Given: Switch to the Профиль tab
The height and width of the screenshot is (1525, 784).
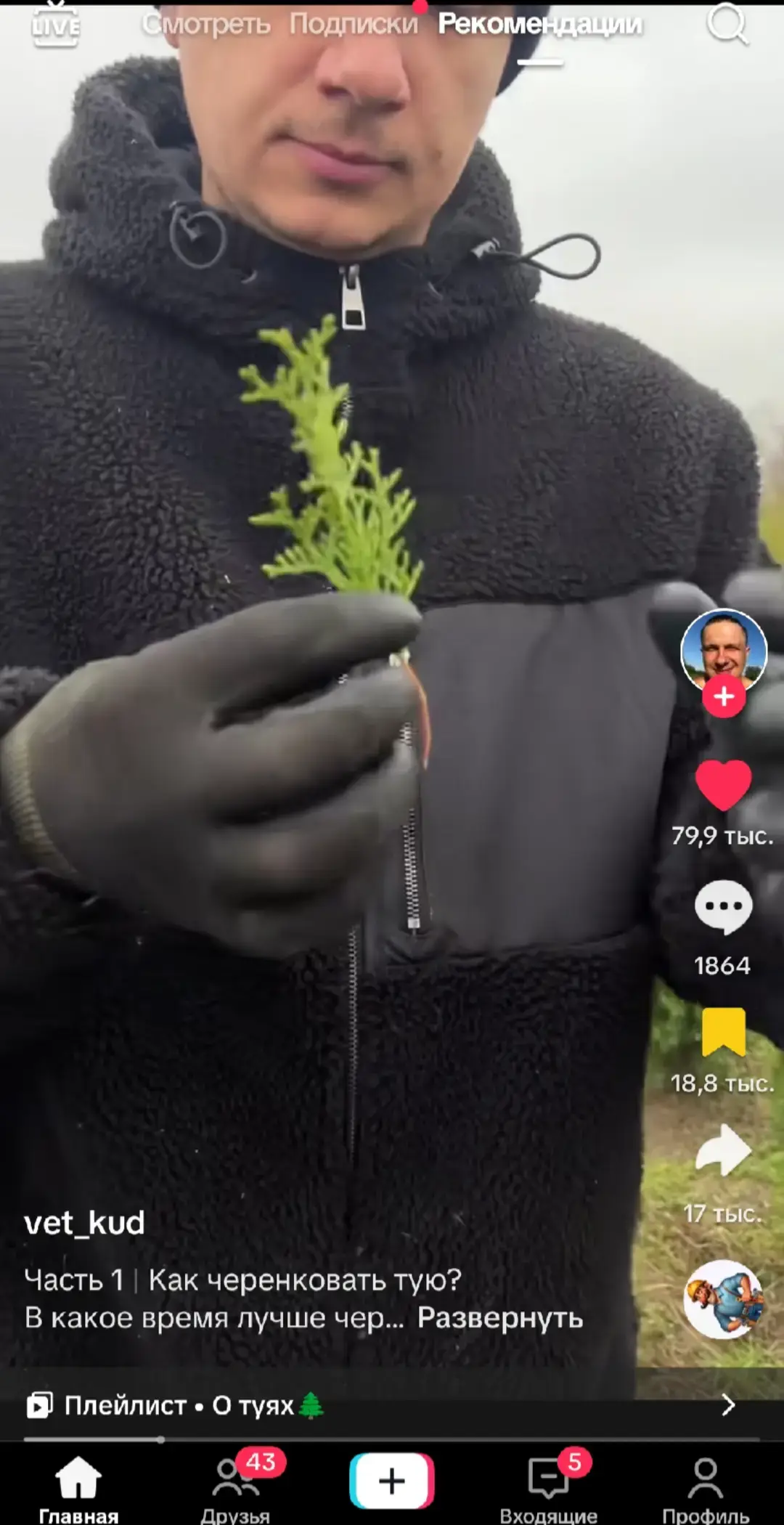Looking at the screenshot, I should pos(706,1489).
